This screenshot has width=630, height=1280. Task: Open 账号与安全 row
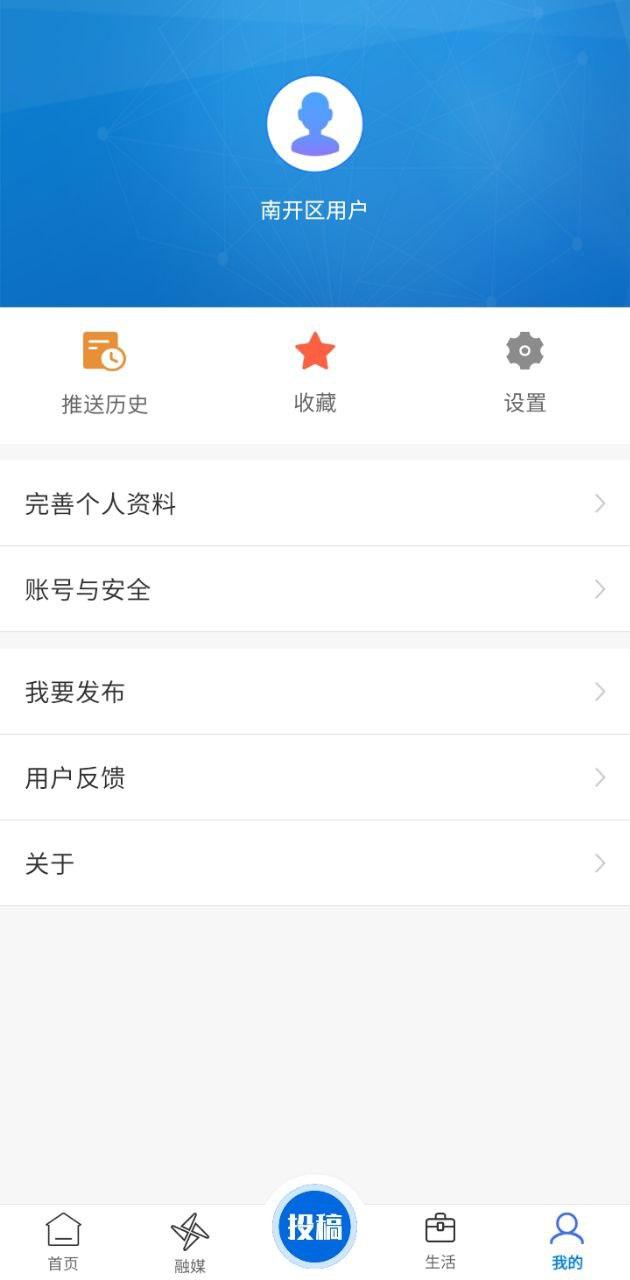pyautogui.click(x=314, y=590)
